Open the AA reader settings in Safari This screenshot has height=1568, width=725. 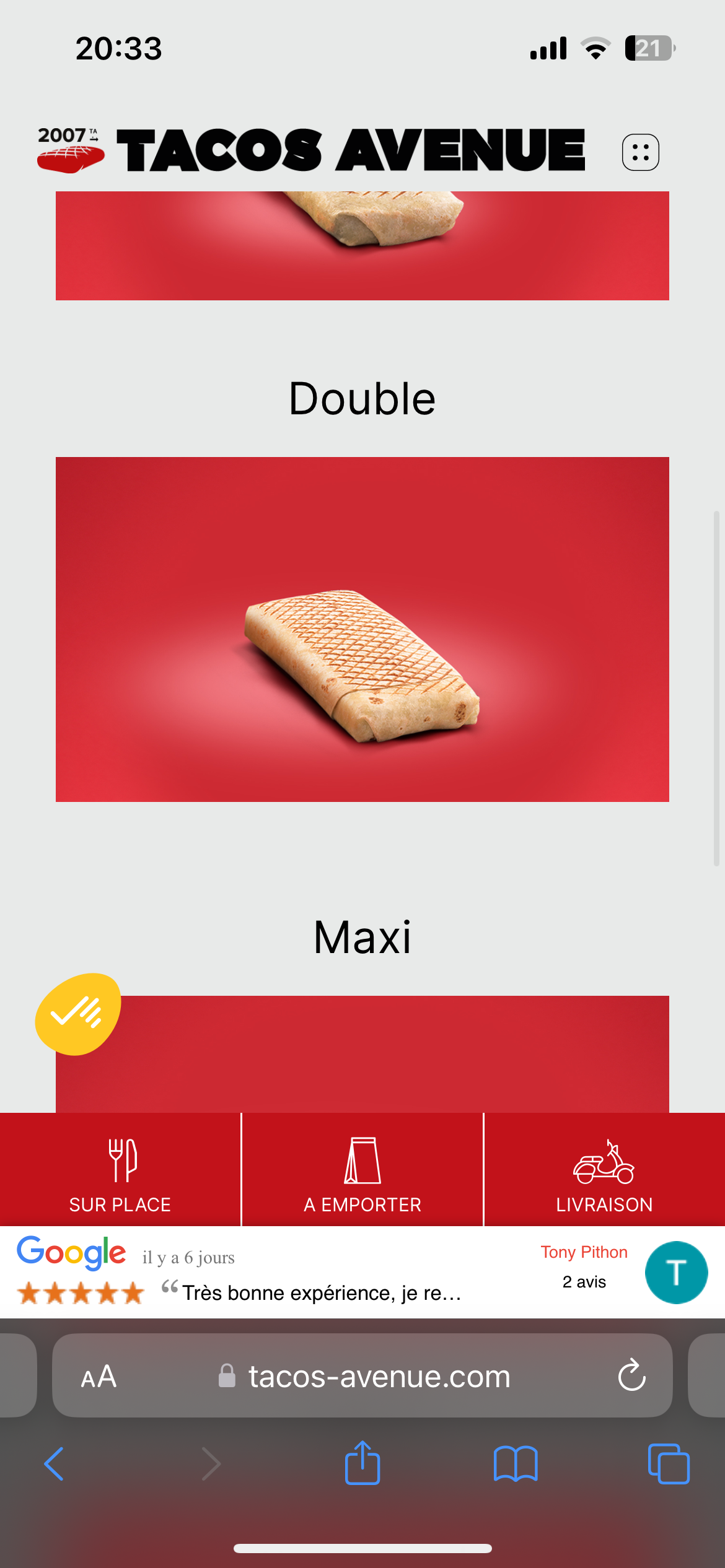click(99, 1376)
